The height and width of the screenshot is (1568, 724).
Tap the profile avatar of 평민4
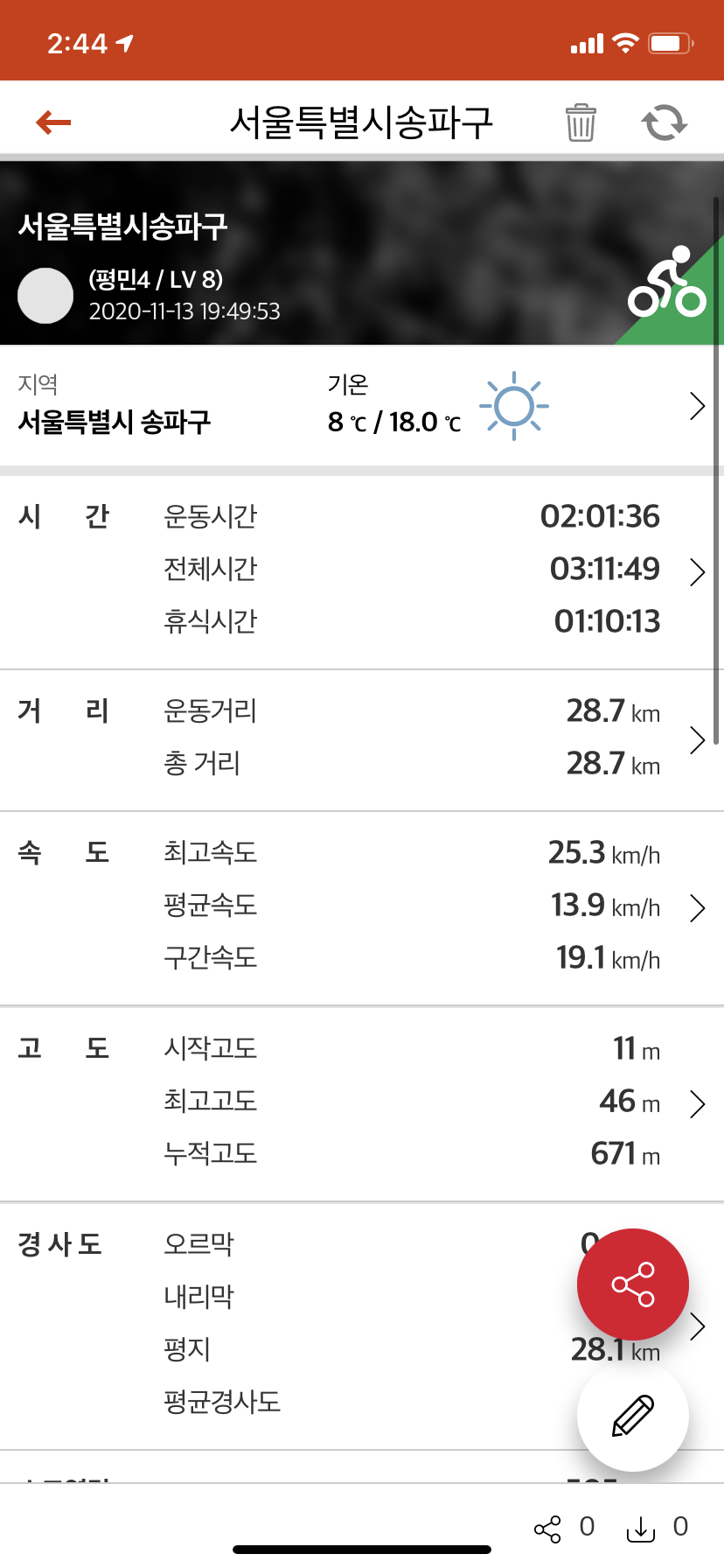45,296
